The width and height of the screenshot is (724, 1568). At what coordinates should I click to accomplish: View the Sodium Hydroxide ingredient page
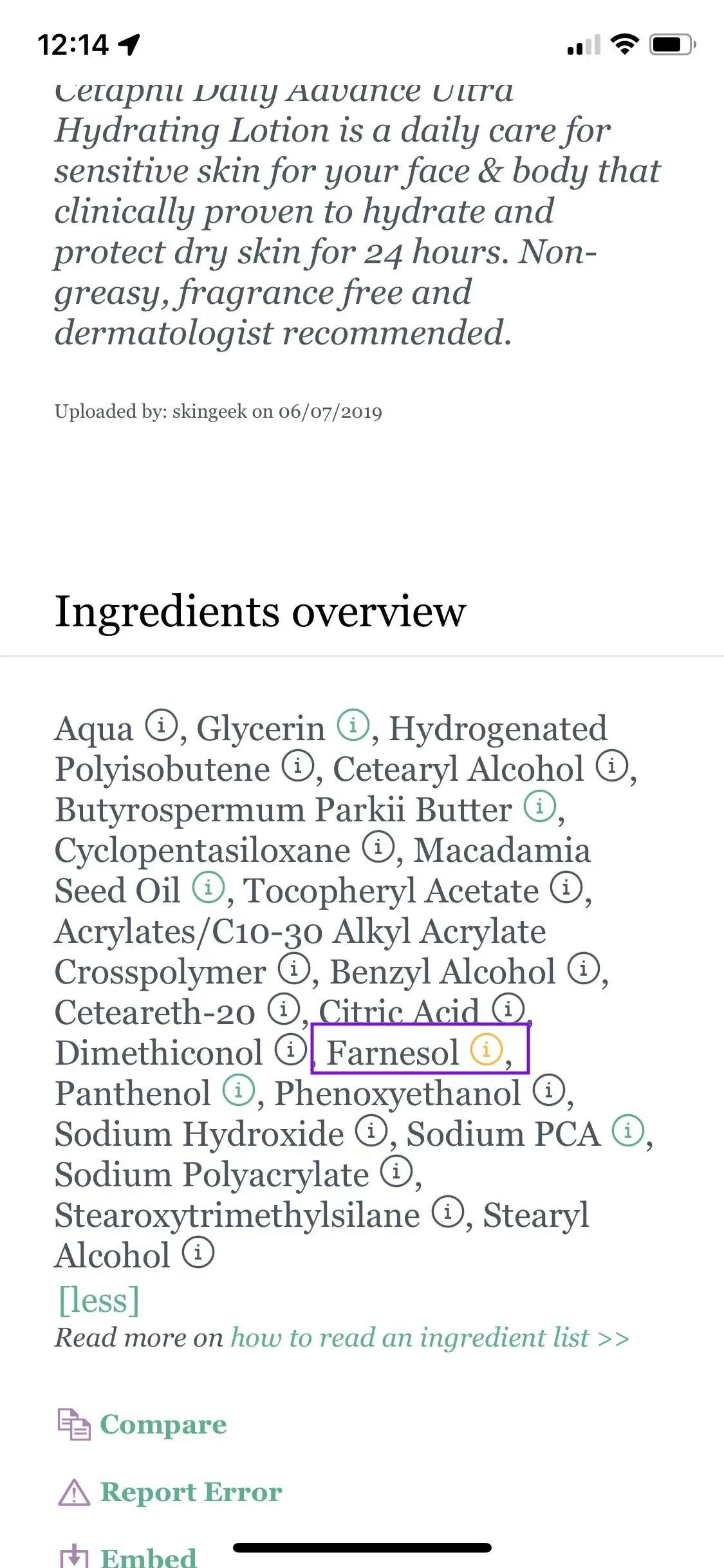click(x=200, y=1134)
